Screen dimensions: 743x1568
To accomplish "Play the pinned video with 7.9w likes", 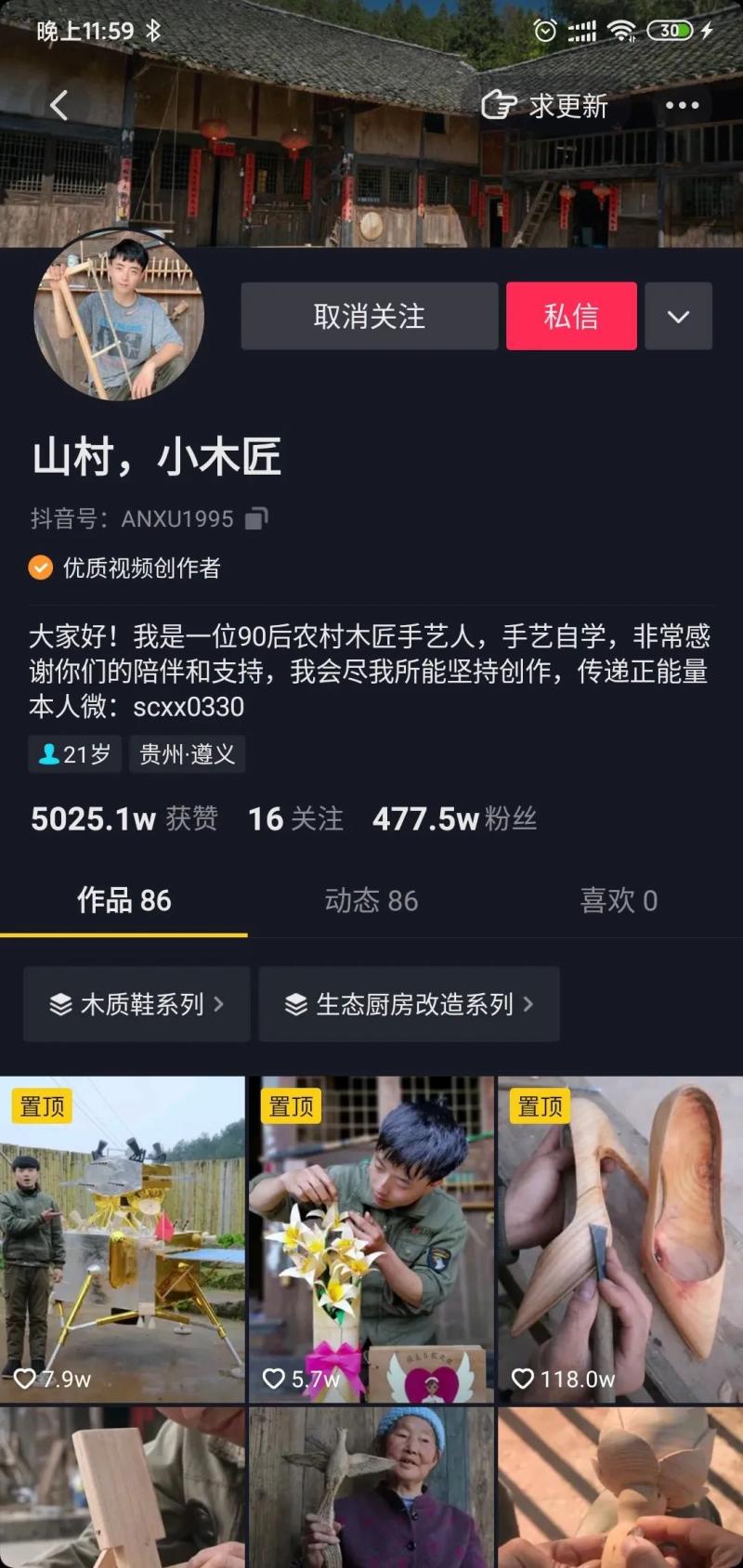I will (x=123, y=1239).
